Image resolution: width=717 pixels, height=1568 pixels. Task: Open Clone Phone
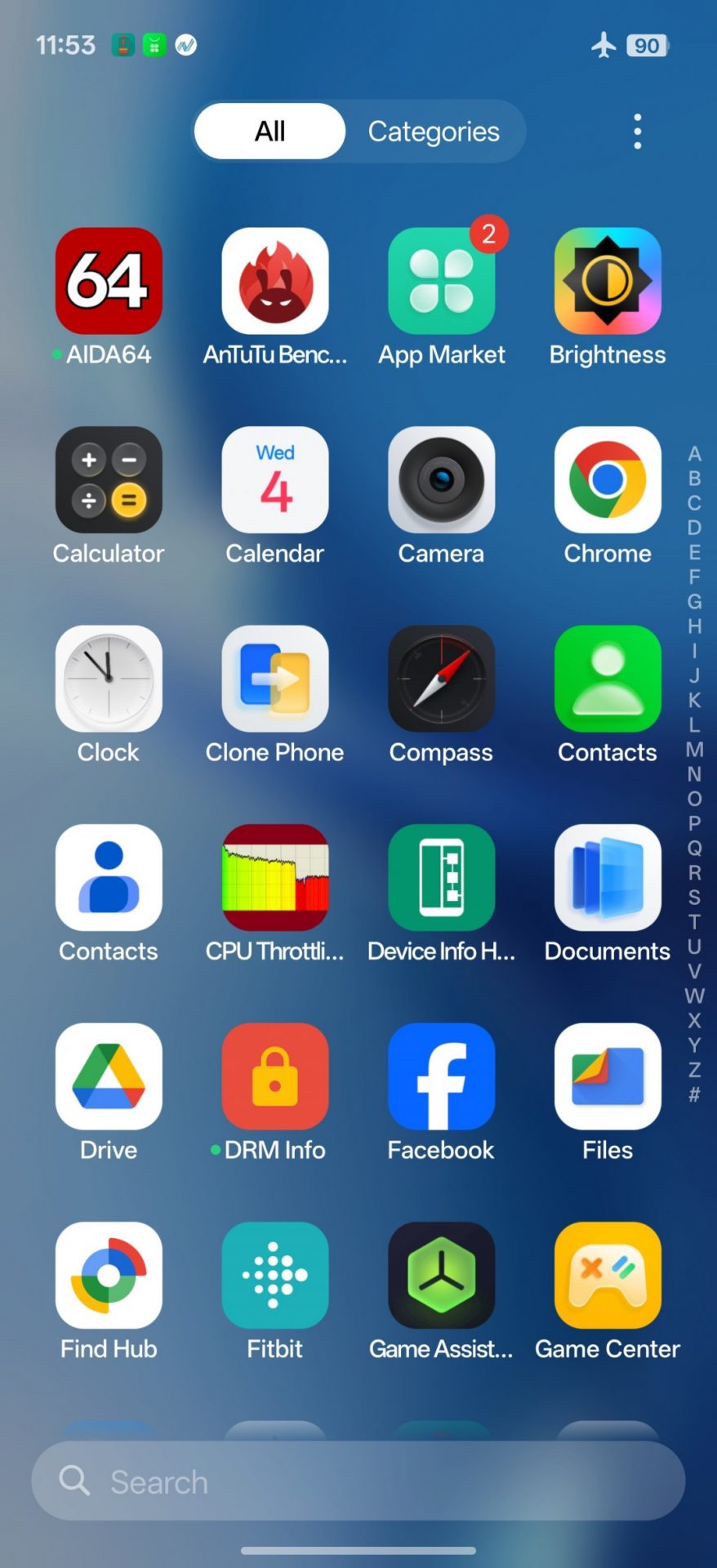pyautogui.click(x=275, y=679)
